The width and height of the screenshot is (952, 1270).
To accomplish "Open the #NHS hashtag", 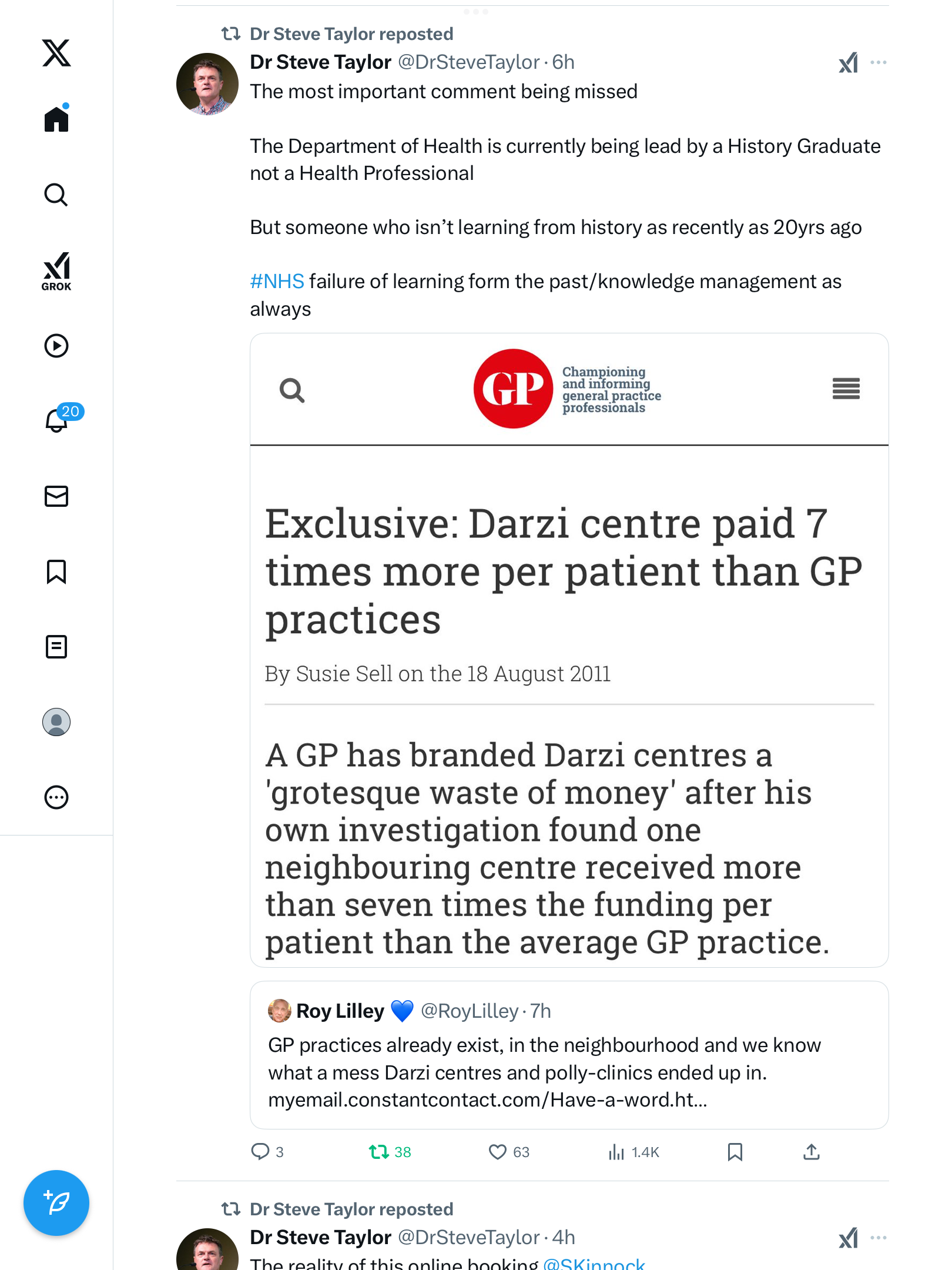I will [277, 282].
